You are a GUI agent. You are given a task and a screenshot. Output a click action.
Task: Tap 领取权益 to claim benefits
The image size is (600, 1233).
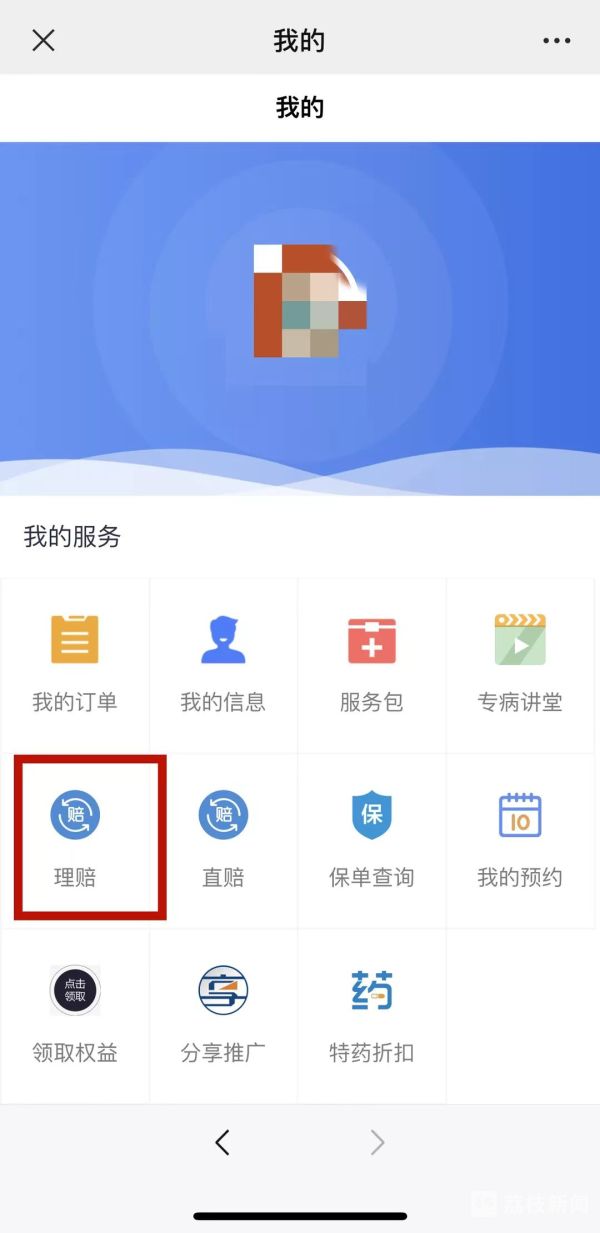75,1015
